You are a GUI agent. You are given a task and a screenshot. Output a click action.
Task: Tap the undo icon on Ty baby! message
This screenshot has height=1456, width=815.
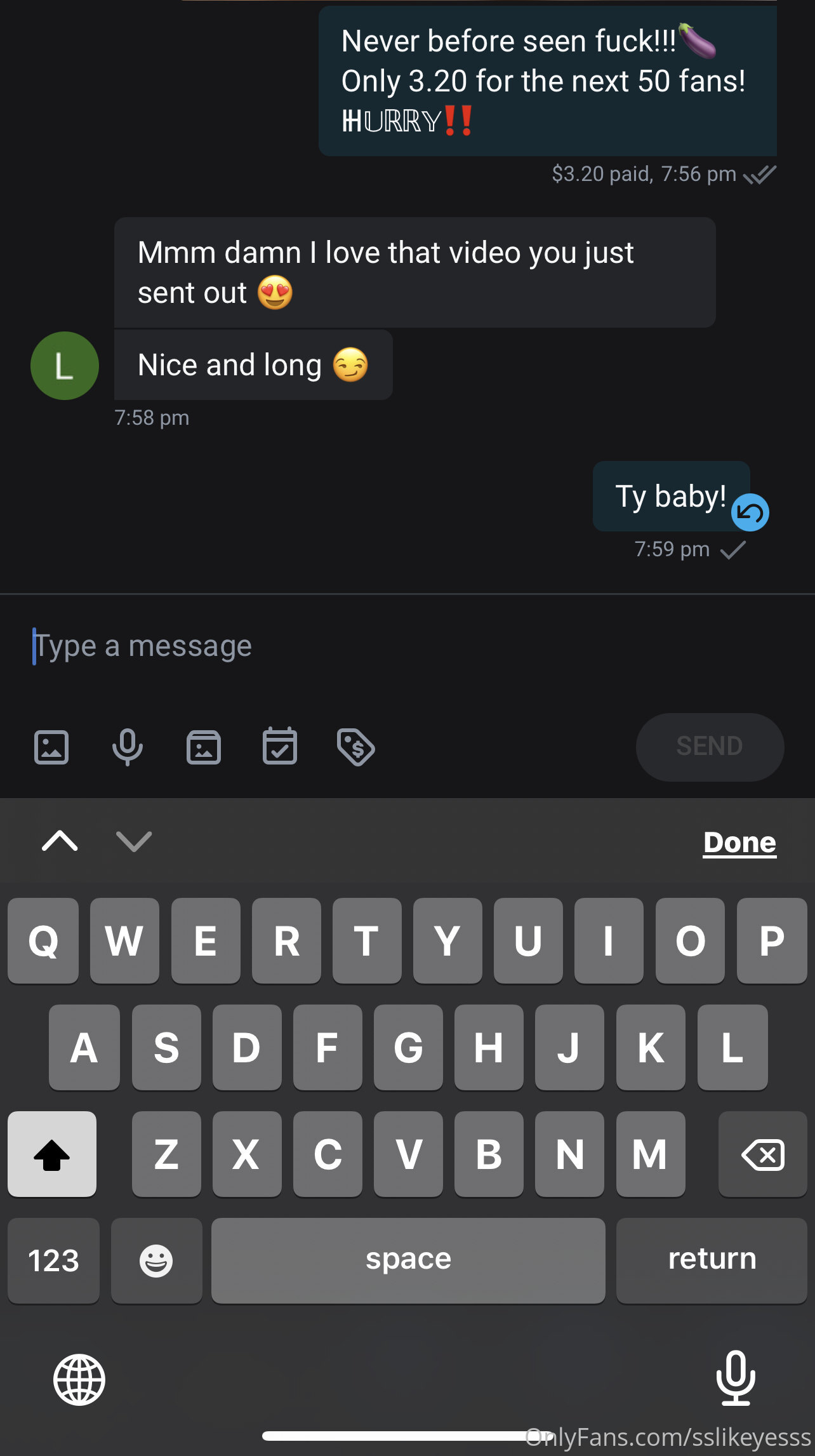click(x=750, y=512)
